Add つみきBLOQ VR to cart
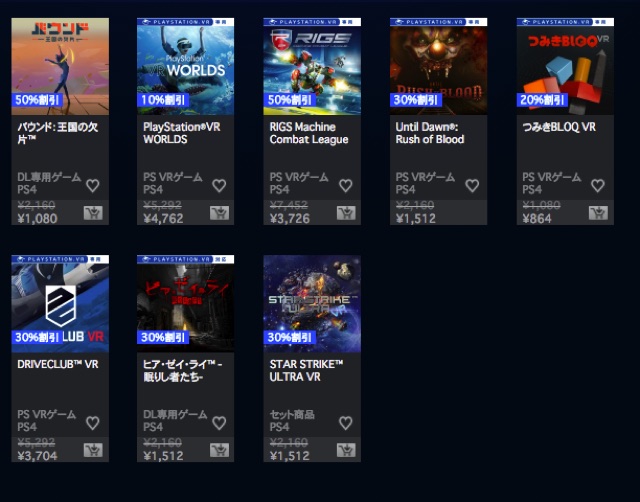Image resolution: width=640 pixels, height=502 pixels. point(598,213)
